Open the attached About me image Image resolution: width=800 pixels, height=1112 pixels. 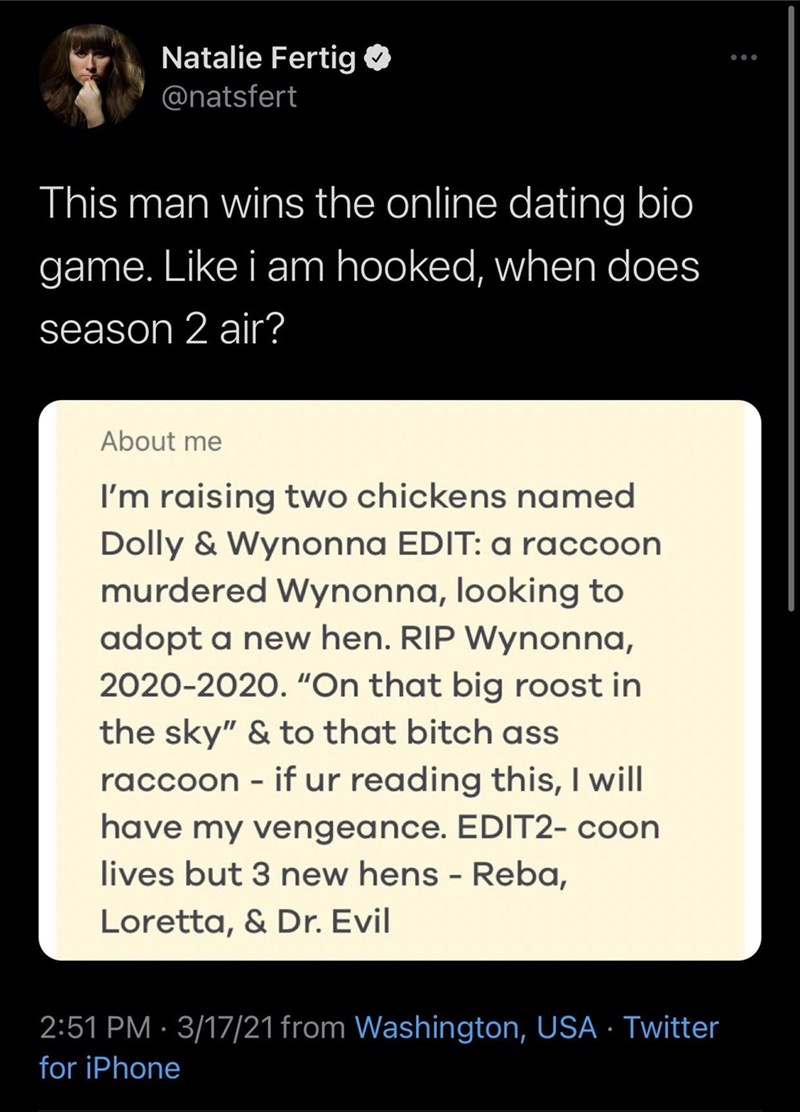point(399,680)
